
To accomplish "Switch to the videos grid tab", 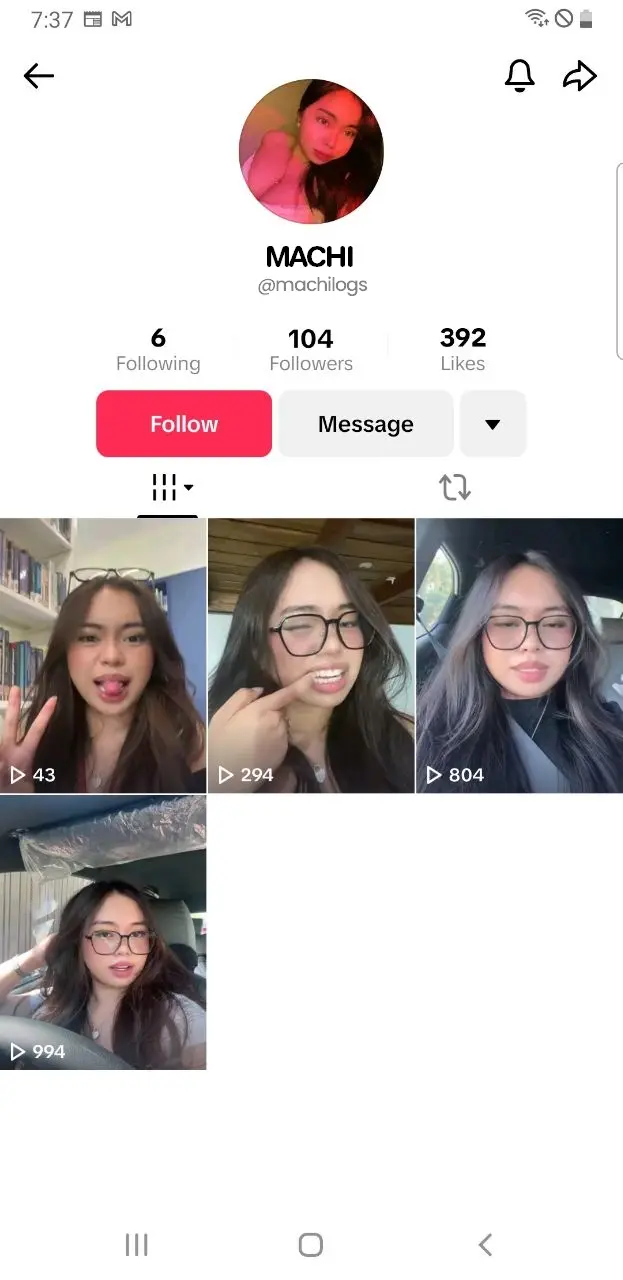I will click(x=168, y=488).
